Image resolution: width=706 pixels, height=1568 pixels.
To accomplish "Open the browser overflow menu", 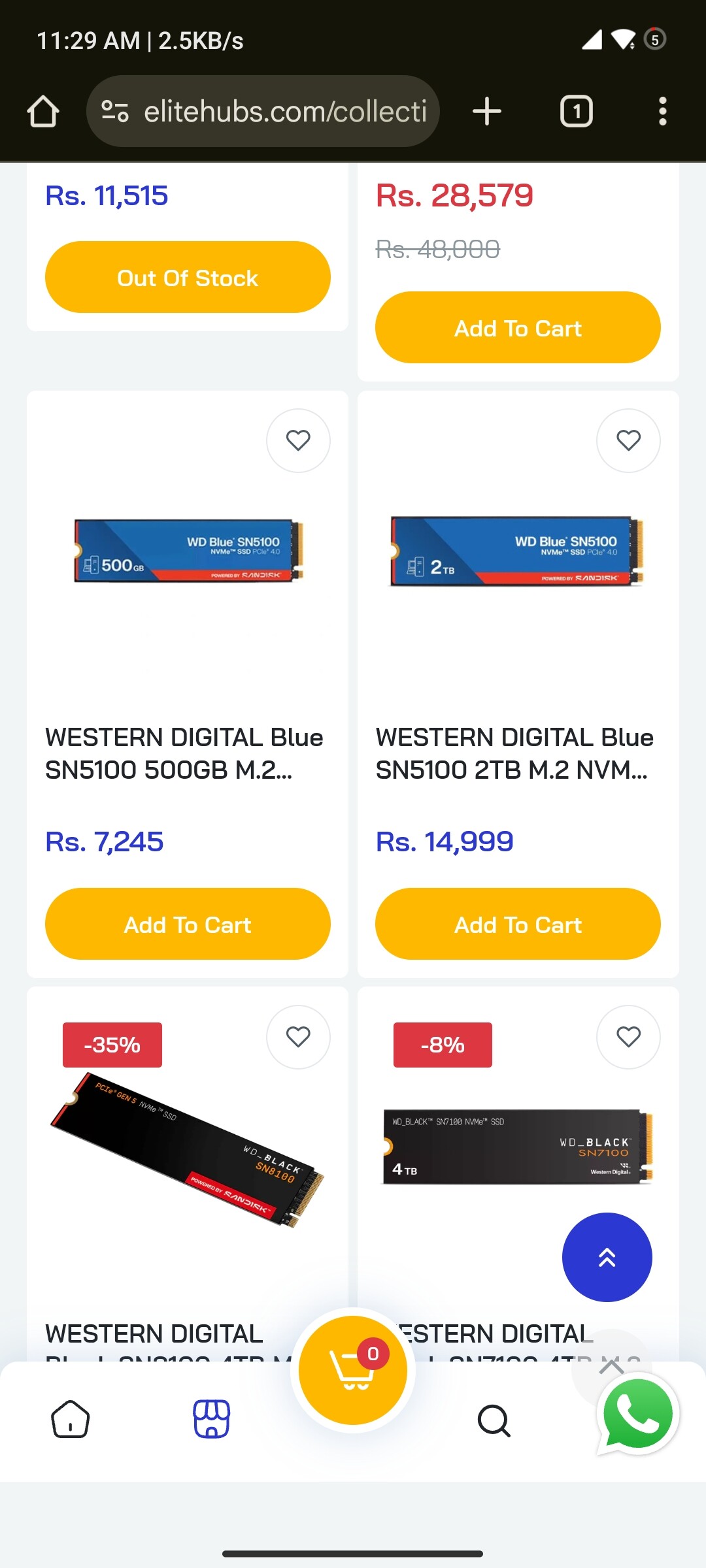I will [662, 111].
